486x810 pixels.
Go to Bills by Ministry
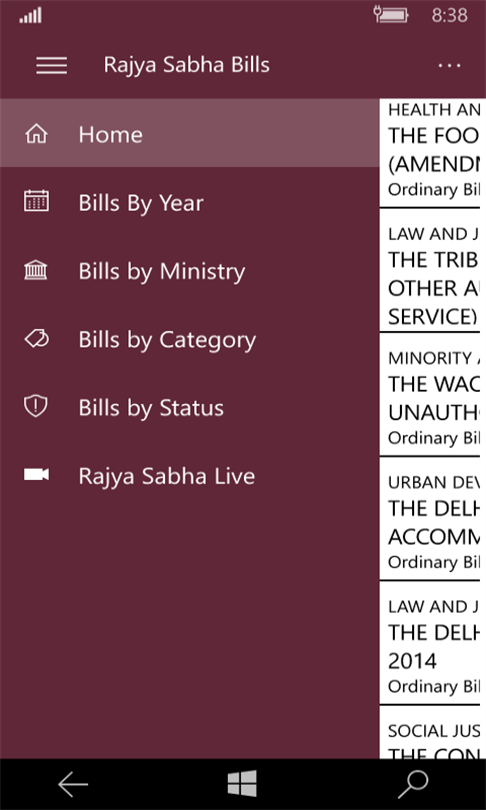pos(190,271)
